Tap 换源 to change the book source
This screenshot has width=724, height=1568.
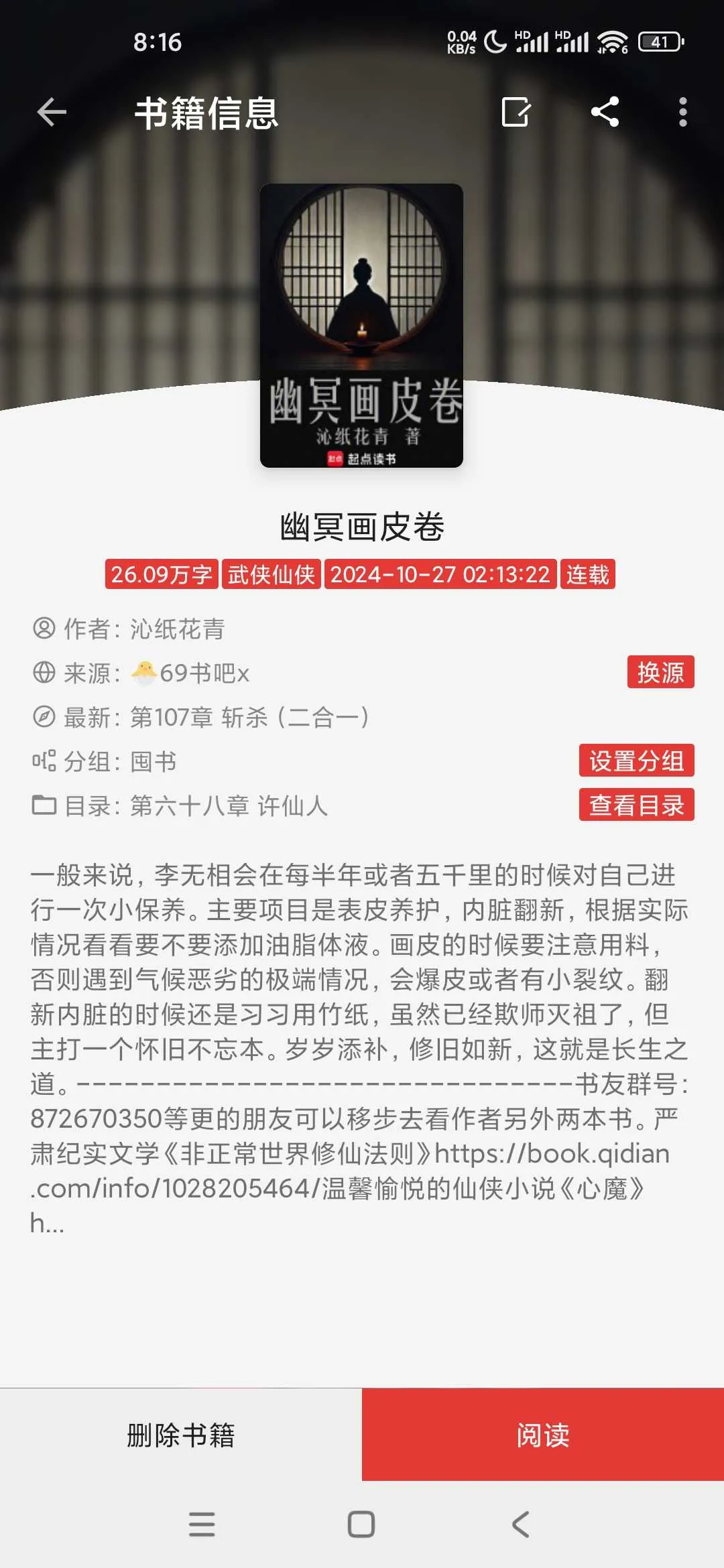click(660, 672)
